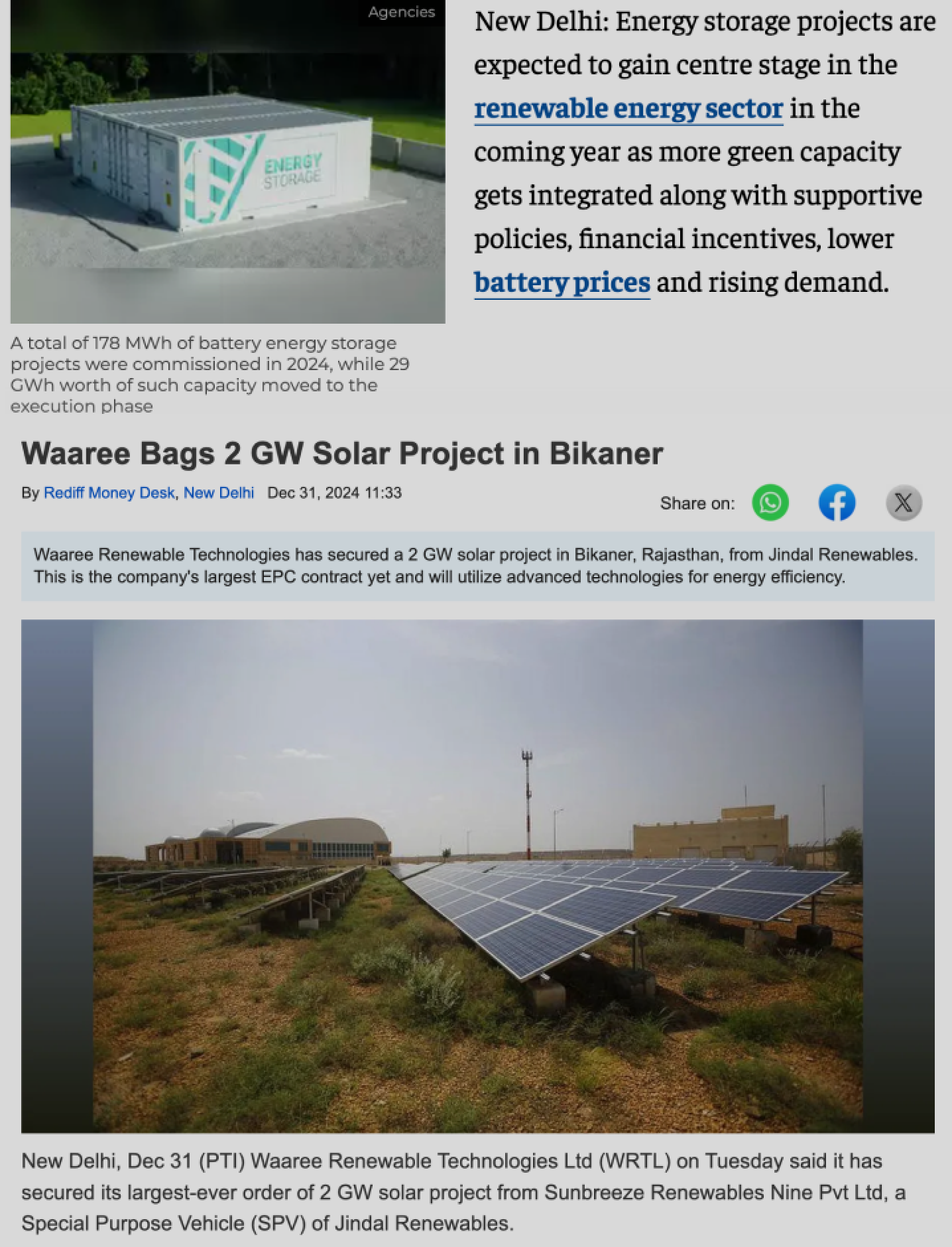The width and height of the screenshot is (952, 1247).
Task: Open the renewable energy sector link
Action: 628,109
